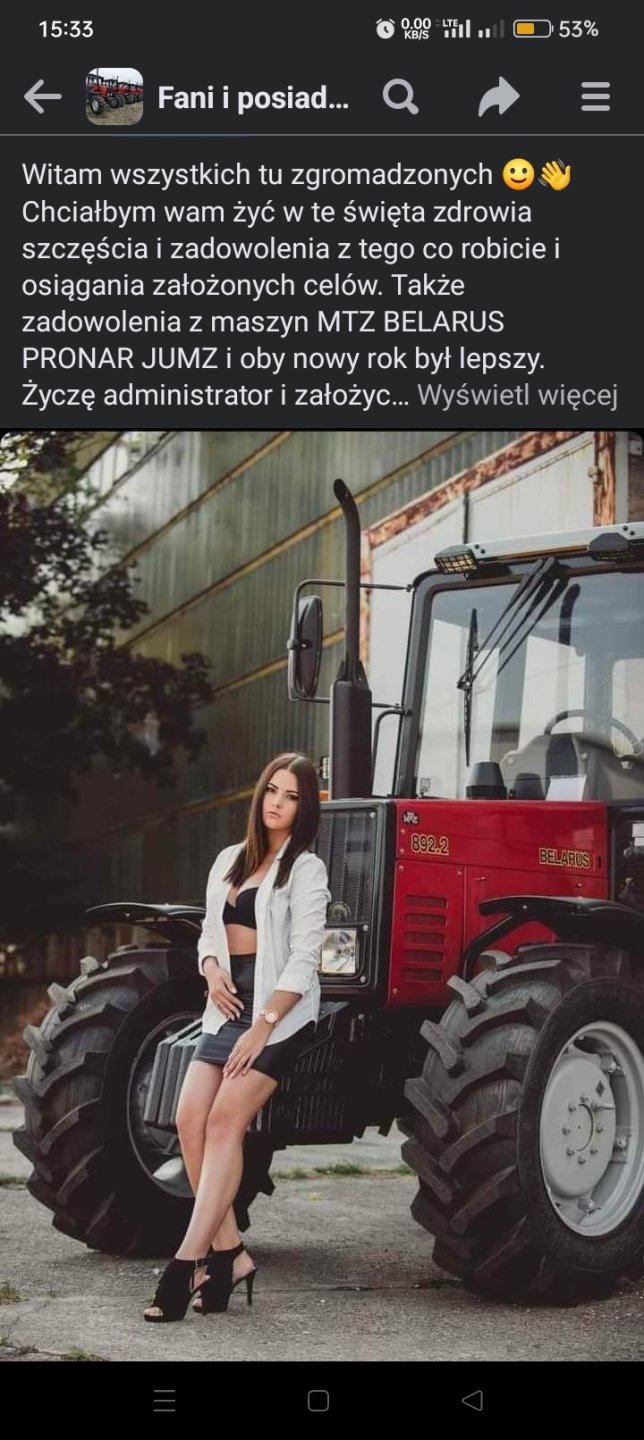Search within this group
Screen dimensions: 644x1440
400,97
